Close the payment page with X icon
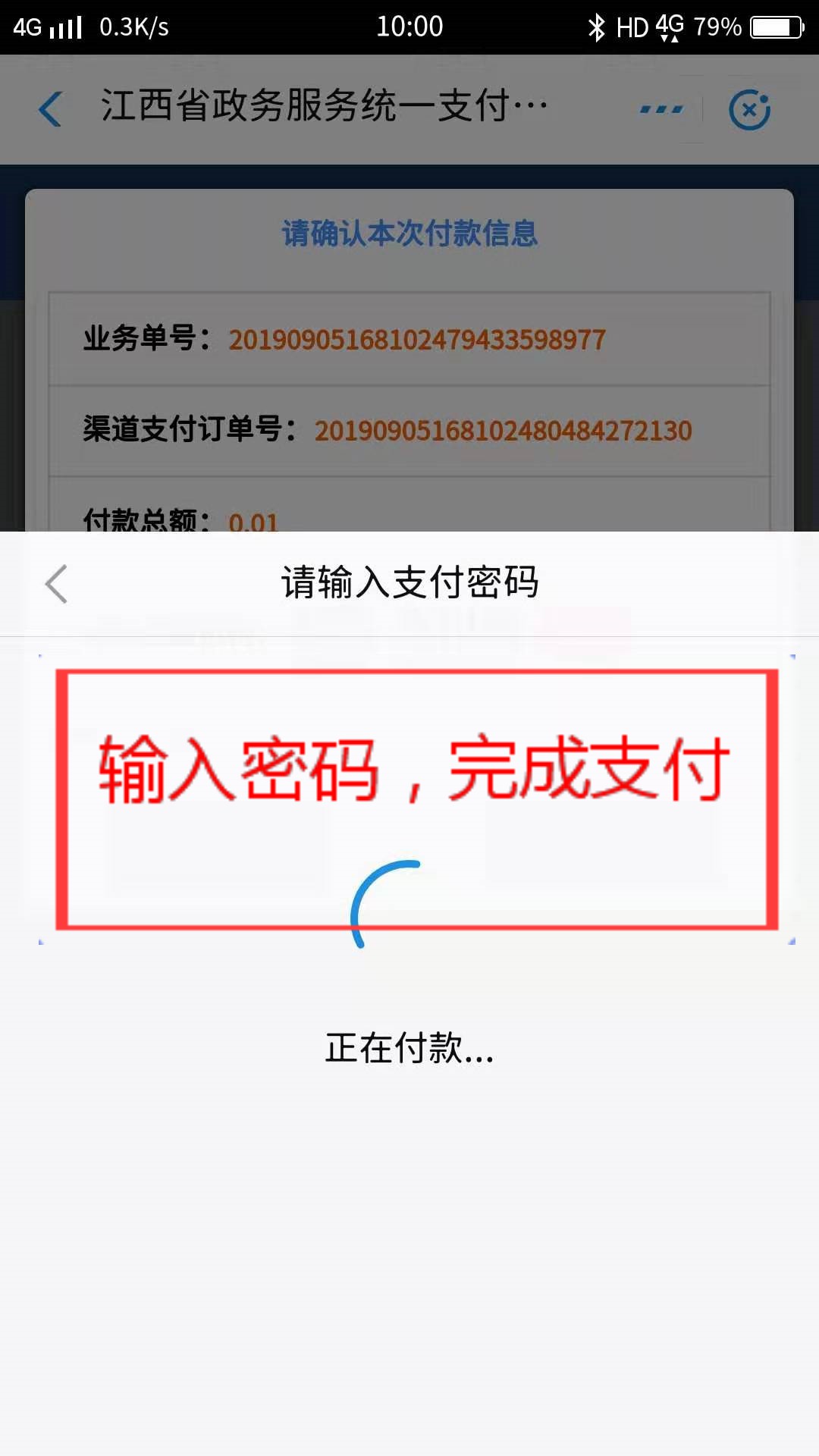The image size is (819, 1456). pos(749,109)
